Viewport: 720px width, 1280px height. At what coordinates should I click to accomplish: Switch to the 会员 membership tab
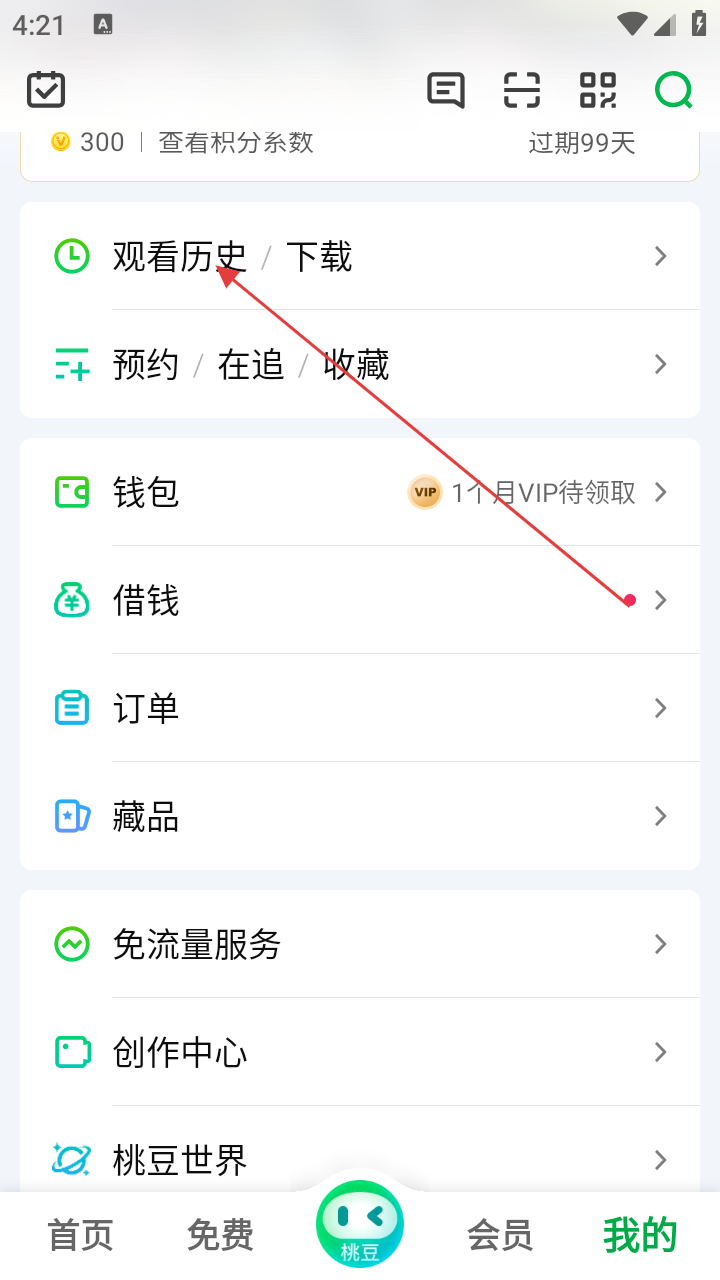tap(500, 1236)
